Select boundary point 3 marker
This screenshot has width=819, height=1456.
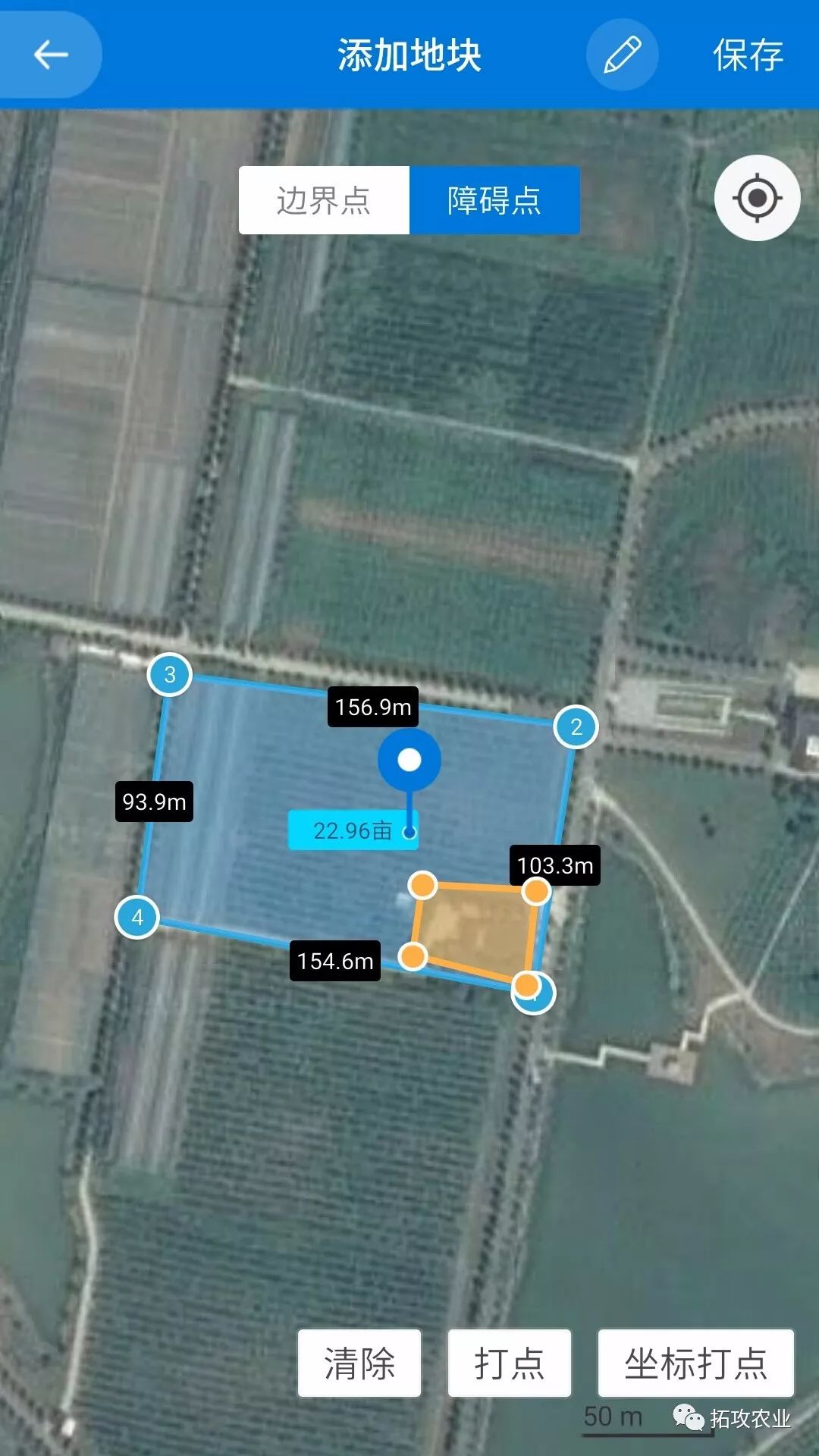(170, 674)
